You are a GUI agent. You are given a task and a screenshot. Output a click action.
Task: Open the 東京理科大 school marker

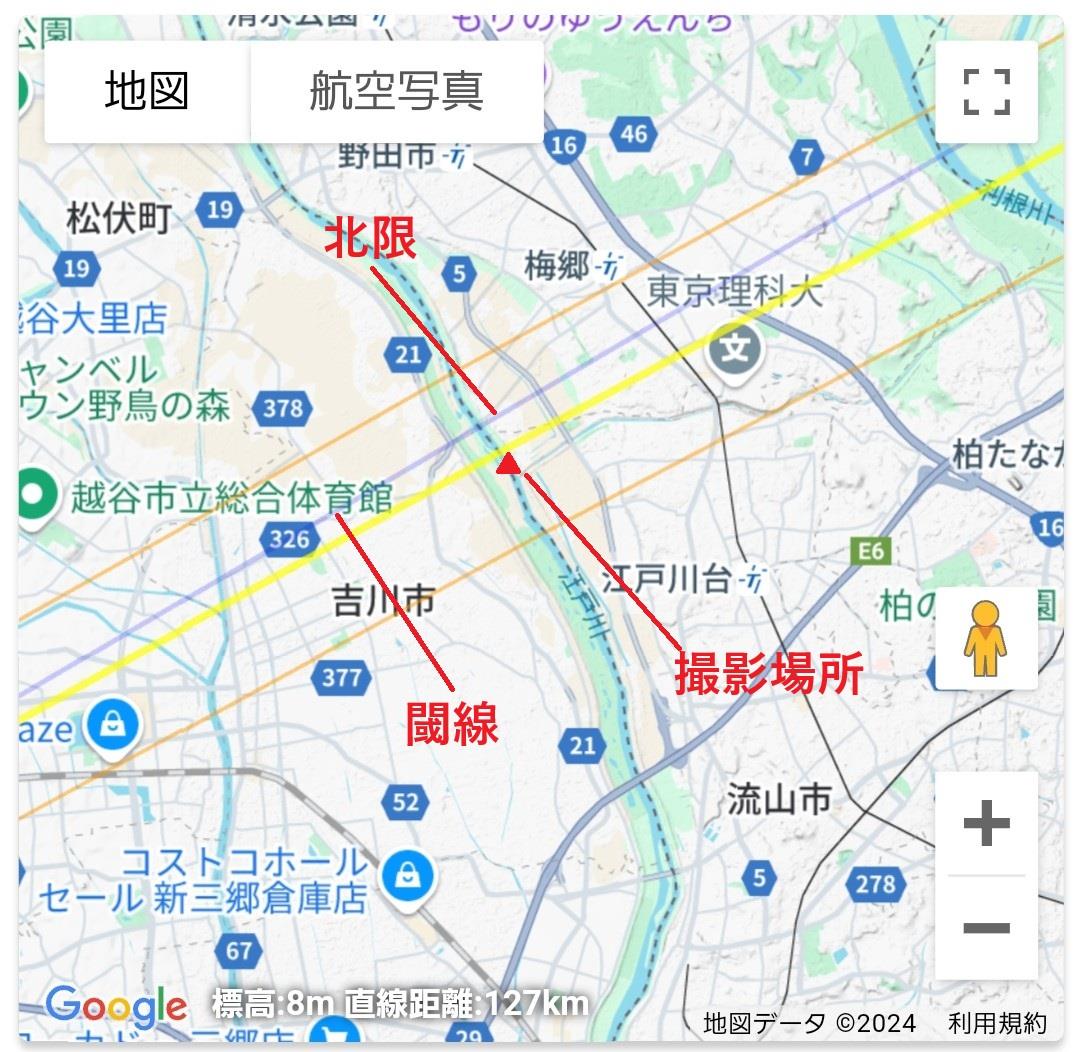736,350
